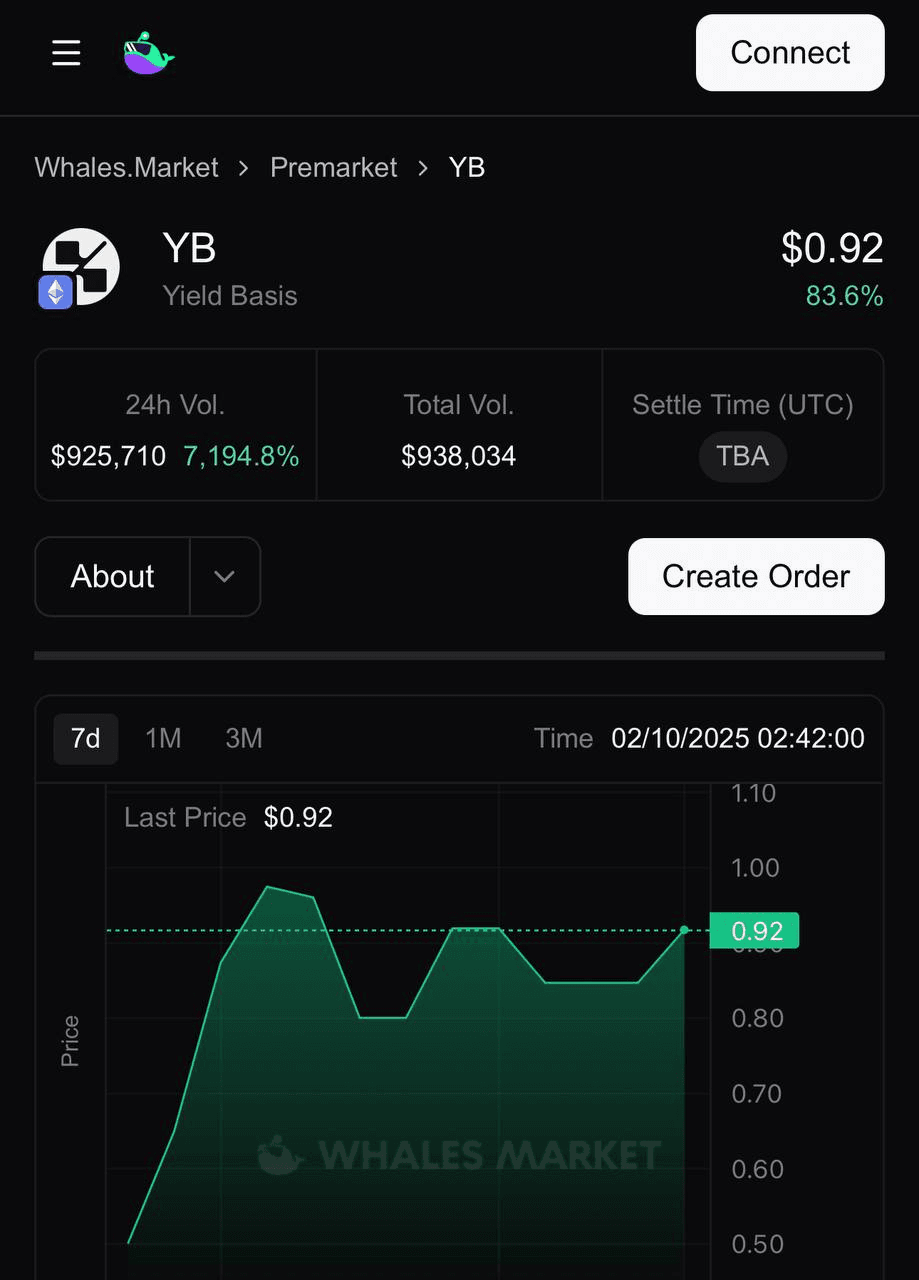The image size is (919, 1280).
Task: Expand the dropdown chevron beside About
Action: pyautogui.click(x=225, y=576)
